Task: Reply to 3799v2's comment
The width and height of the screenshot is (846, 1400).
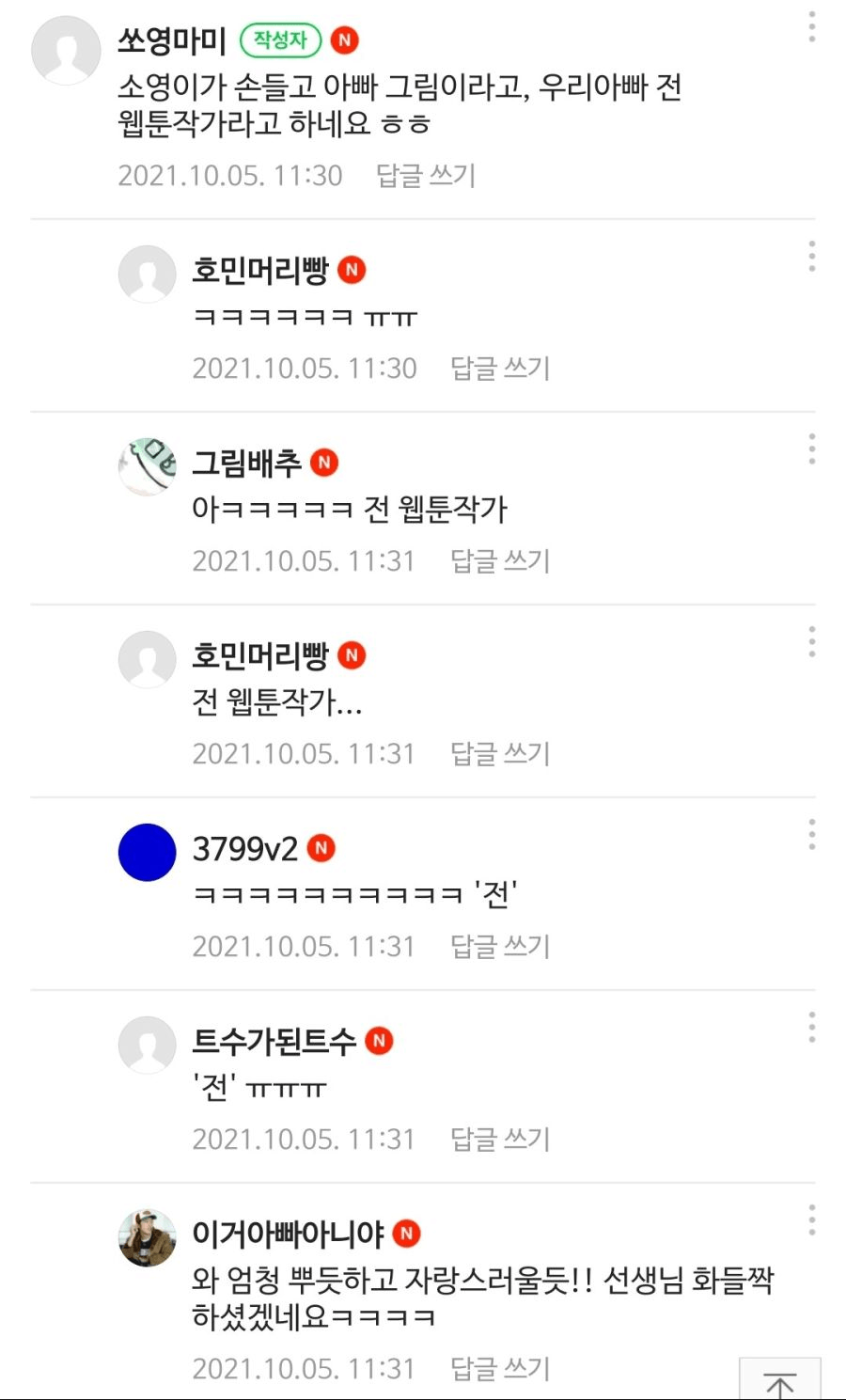Action: (x=500, y=947)
